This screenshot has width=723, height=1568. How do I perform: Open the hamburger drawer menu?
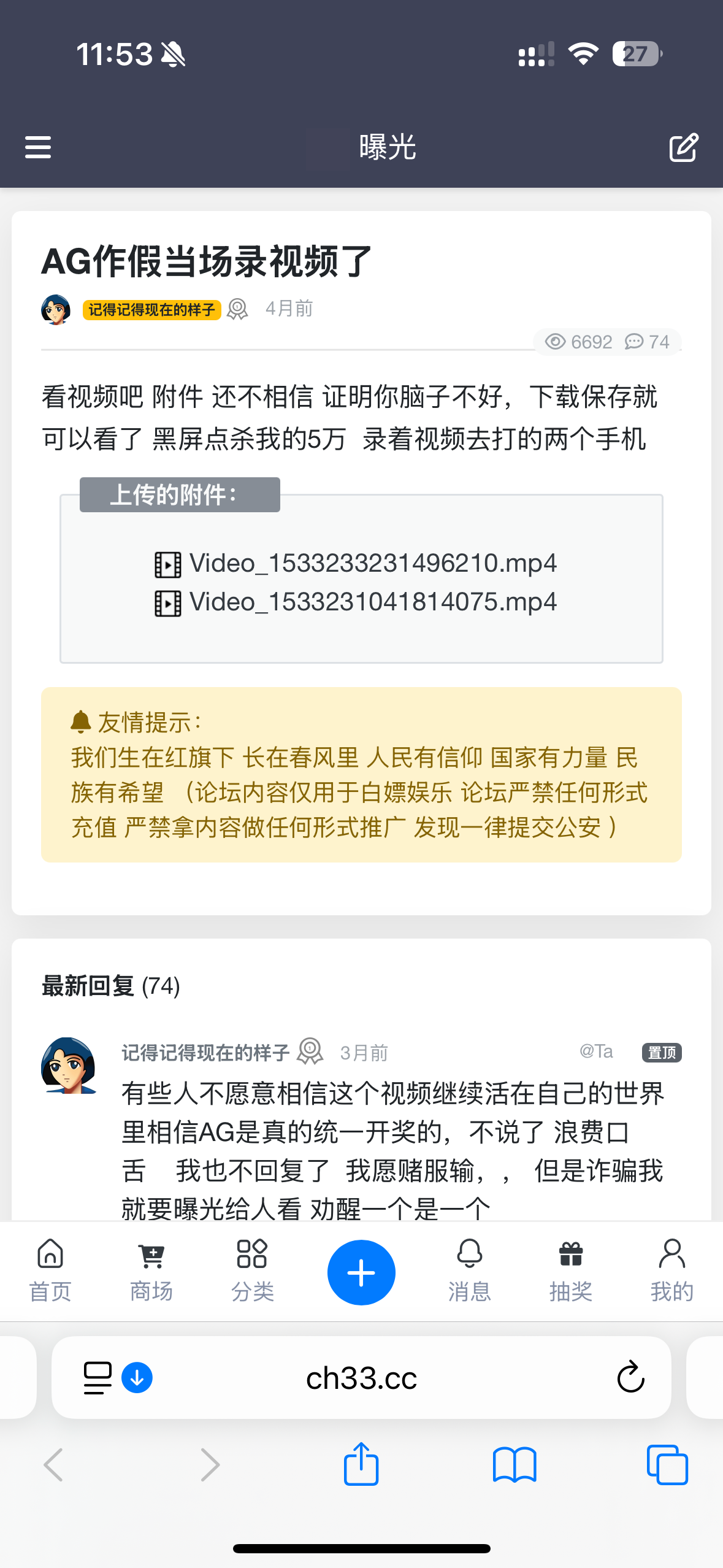[38, 147]
